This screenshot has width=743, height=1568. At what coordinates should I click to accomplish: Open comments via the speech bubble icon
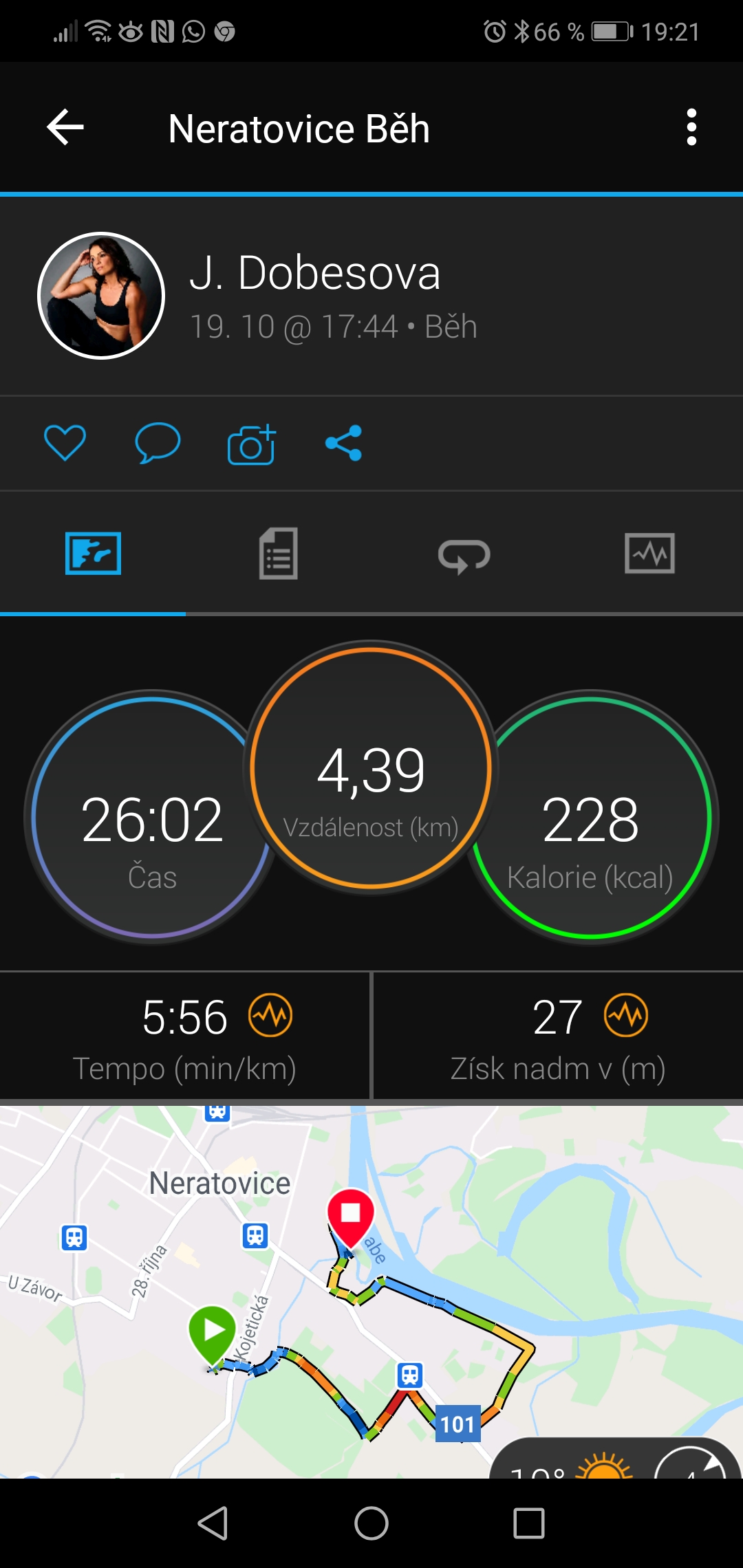158,443
